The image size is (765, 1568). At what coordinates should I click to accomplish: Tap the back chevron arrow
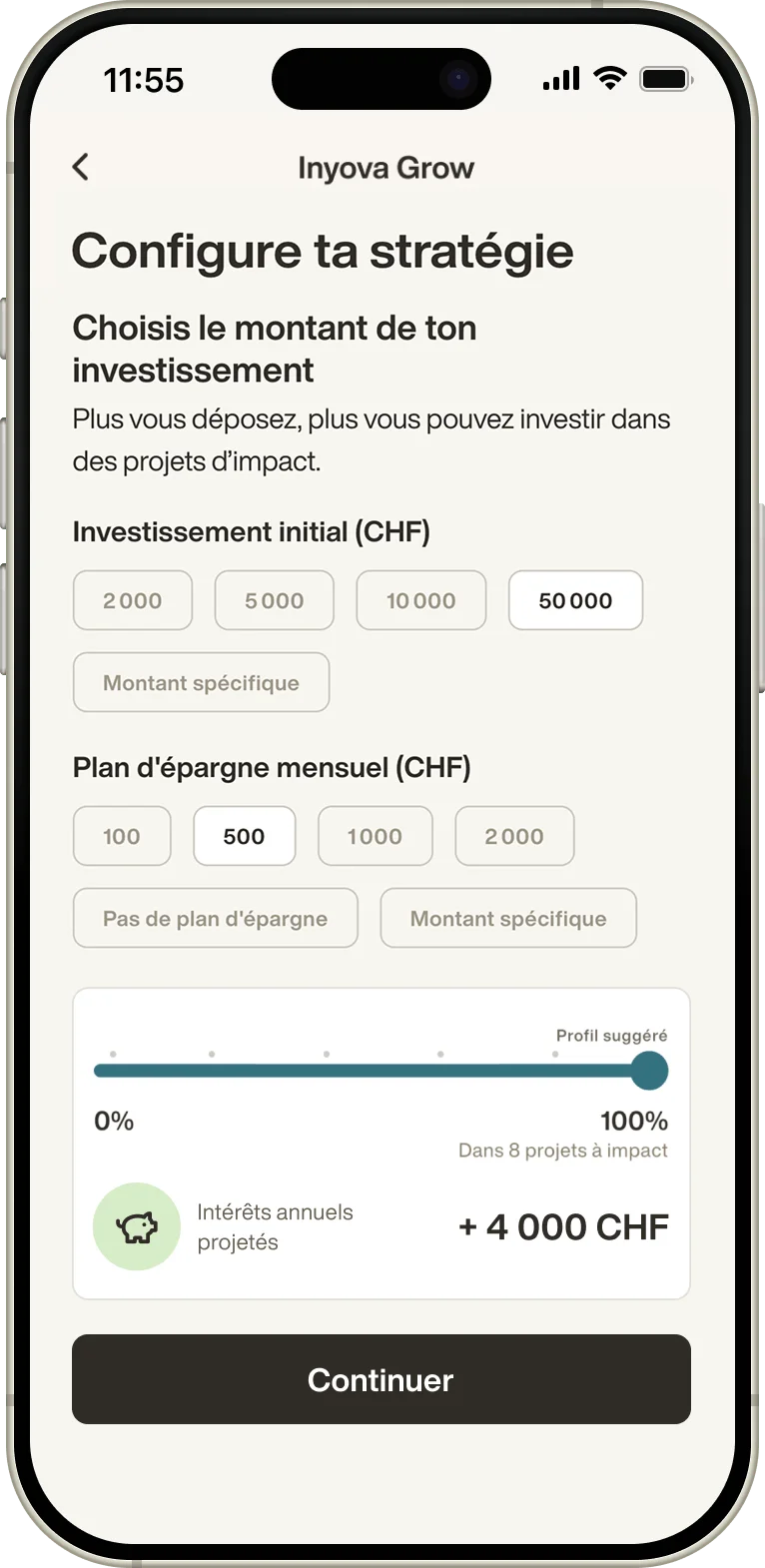tap(81, 167)
